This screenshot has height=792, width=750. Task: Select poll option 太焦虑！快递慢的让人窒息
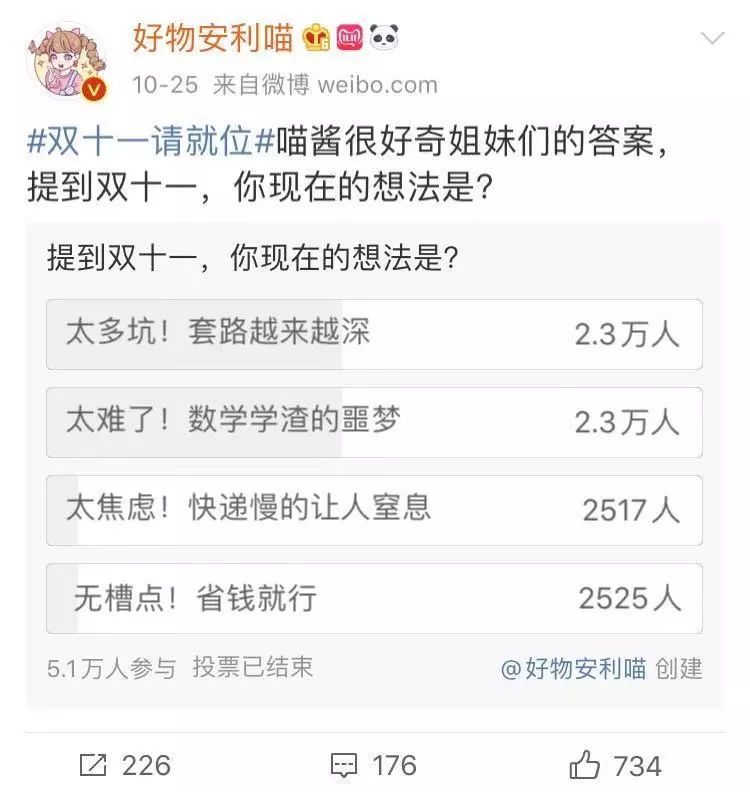pos(374,510)
